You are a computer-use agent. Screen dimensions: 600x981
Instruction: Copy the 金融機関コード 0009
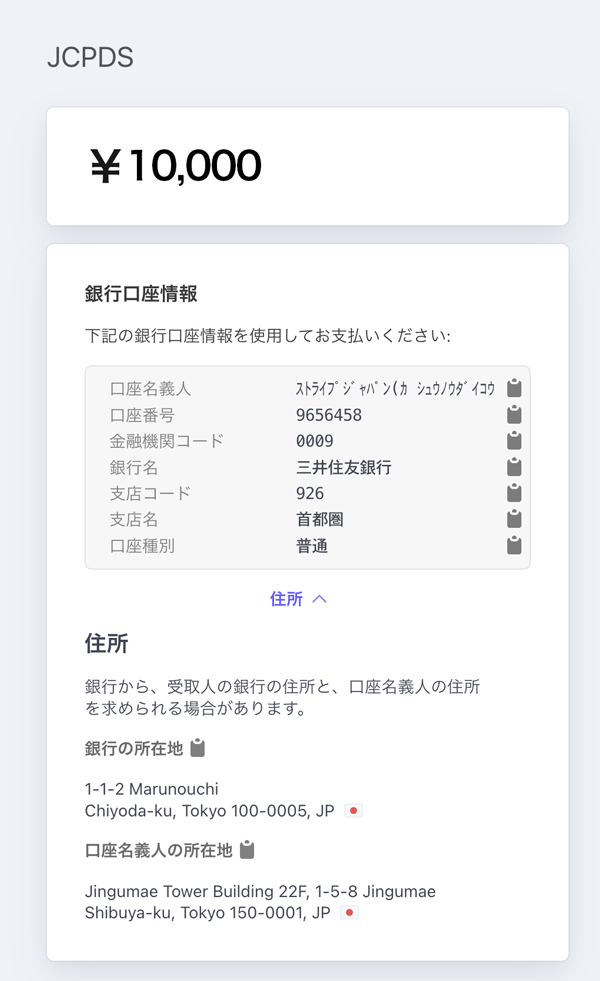tap(514, 440)
